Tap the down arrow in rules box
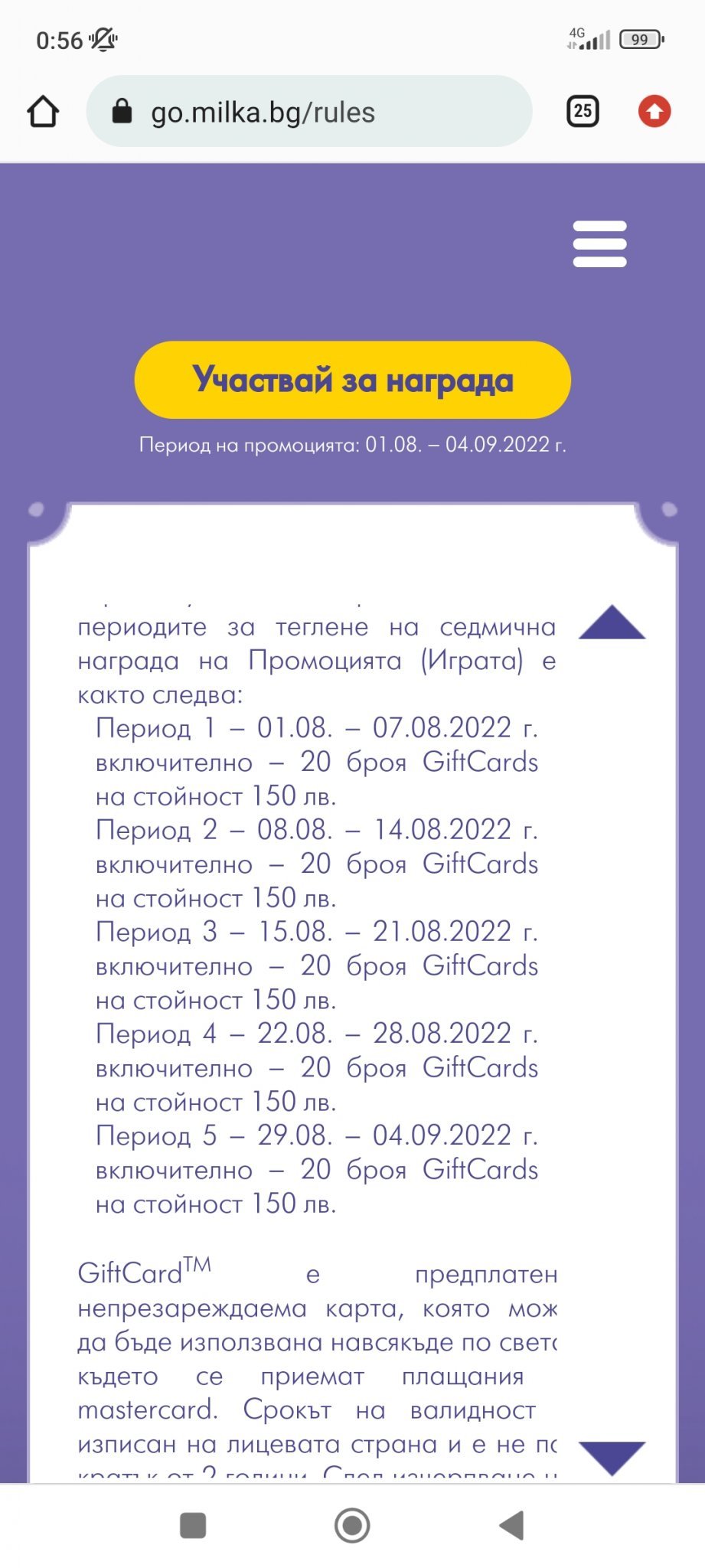705x1568 pixels. coord(612,1459)
